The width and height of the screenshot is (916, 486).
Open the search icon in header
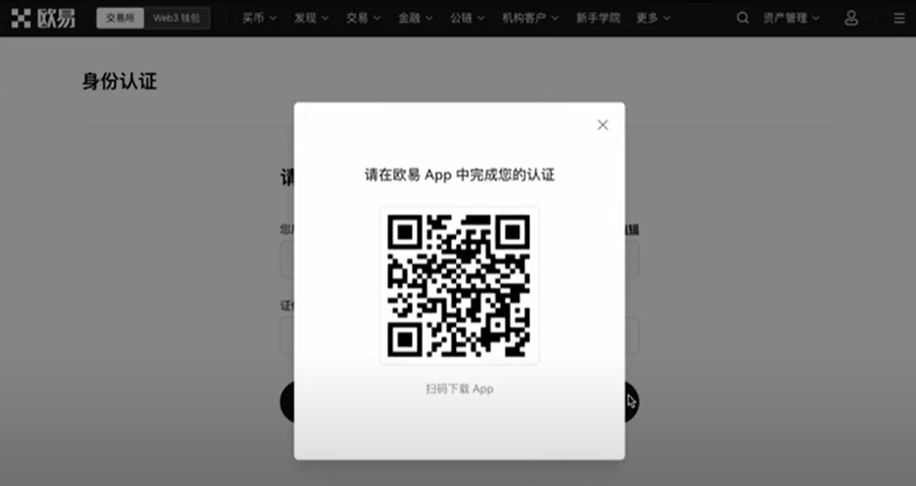pyautogui.click(x=742, y=18)
